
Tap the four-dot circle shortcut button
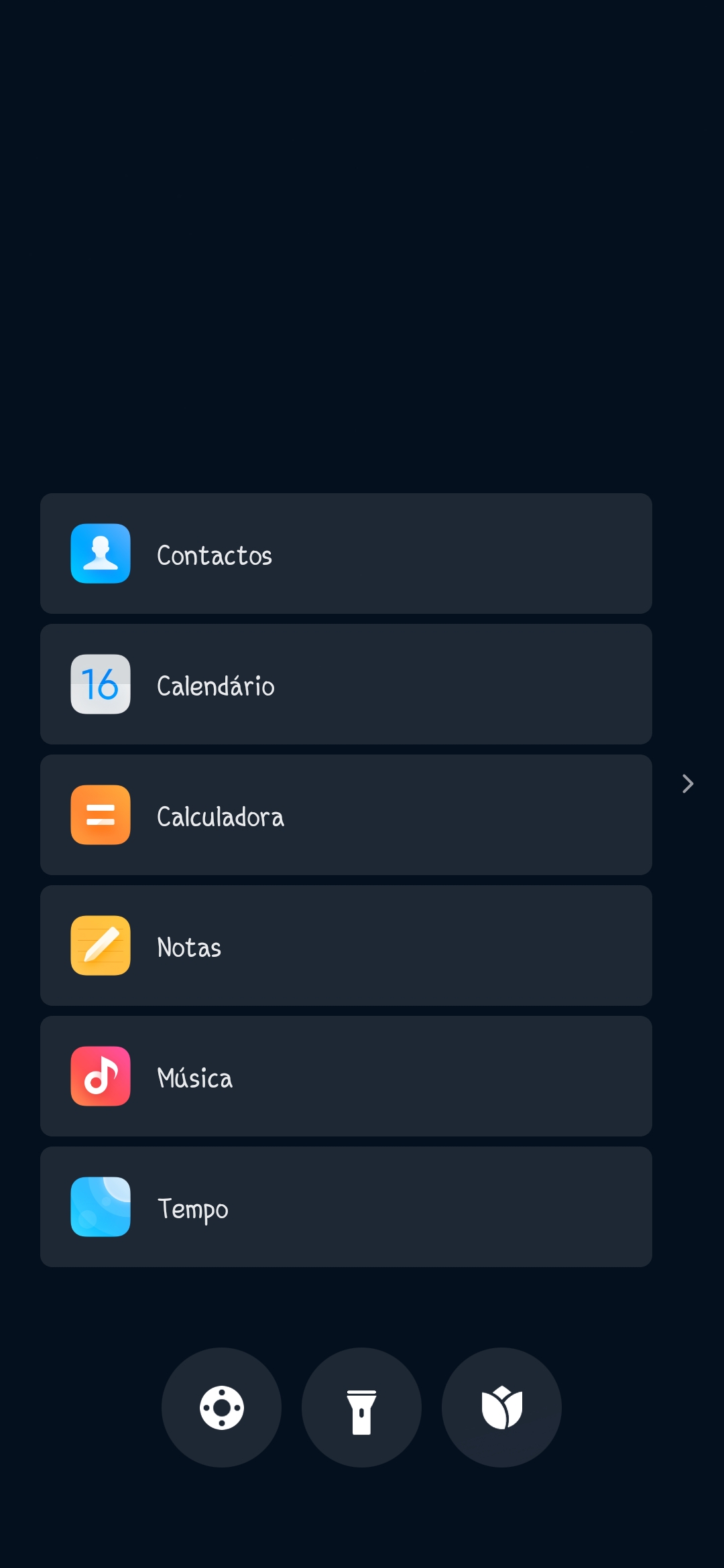point(221,1407)
